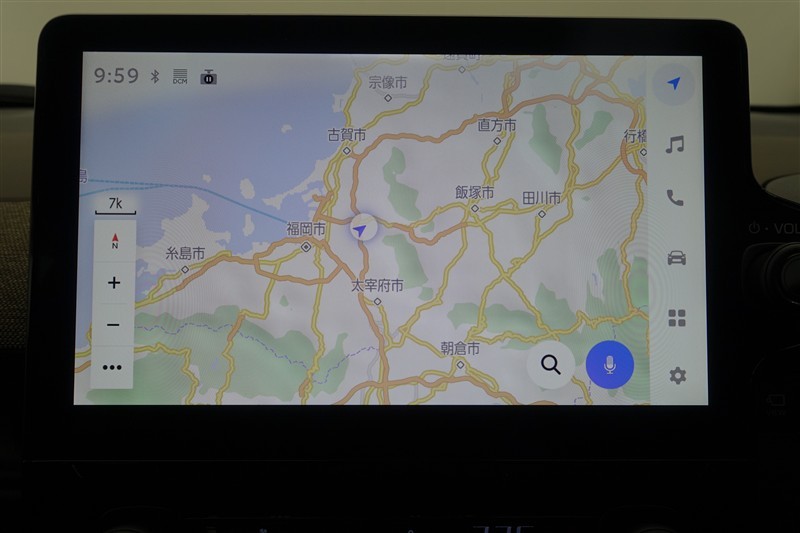This screenshot has height=533, width=800.
Task: Open the navigation tab in sidebar
Action: point(675,84)
